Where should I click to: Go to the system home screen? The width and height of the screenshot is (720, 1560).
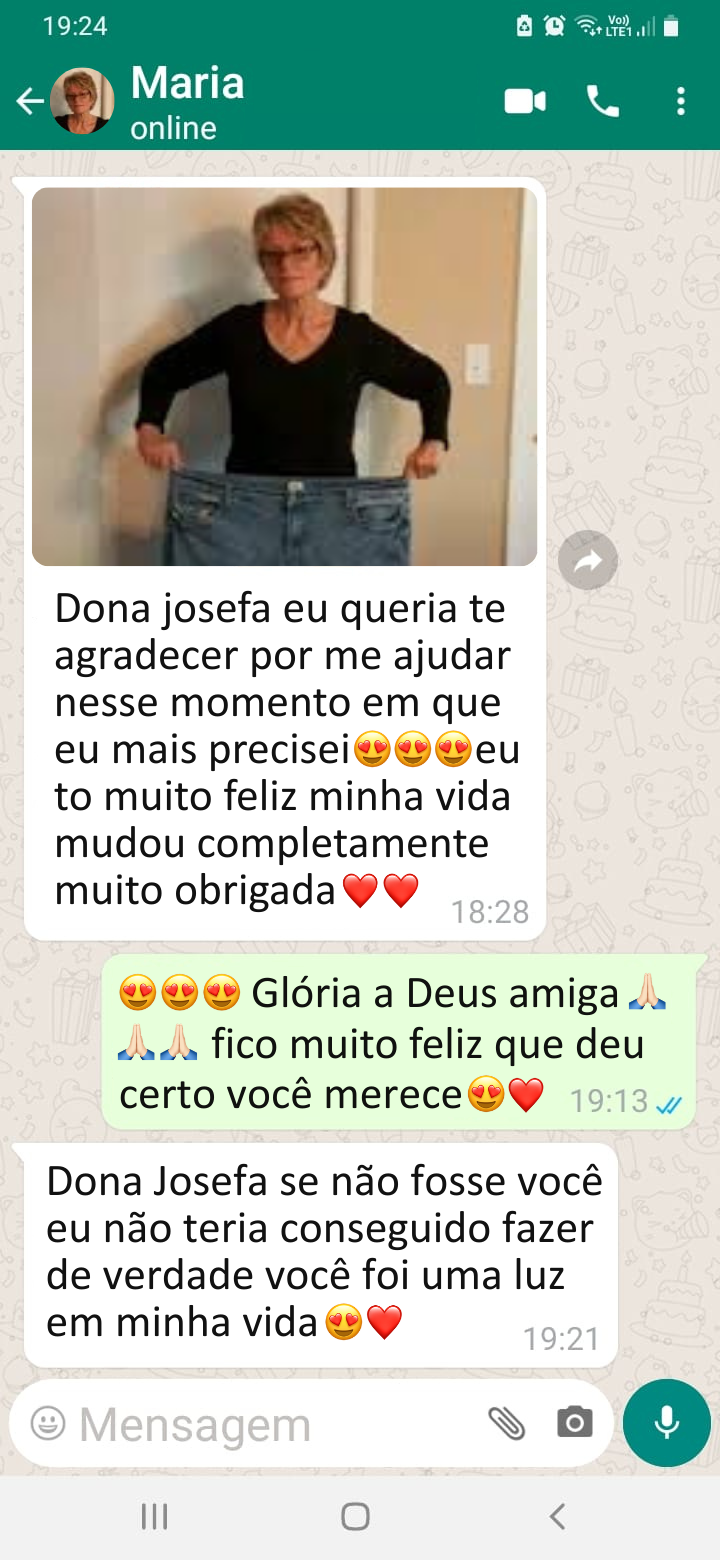(x=355, y=1516)
